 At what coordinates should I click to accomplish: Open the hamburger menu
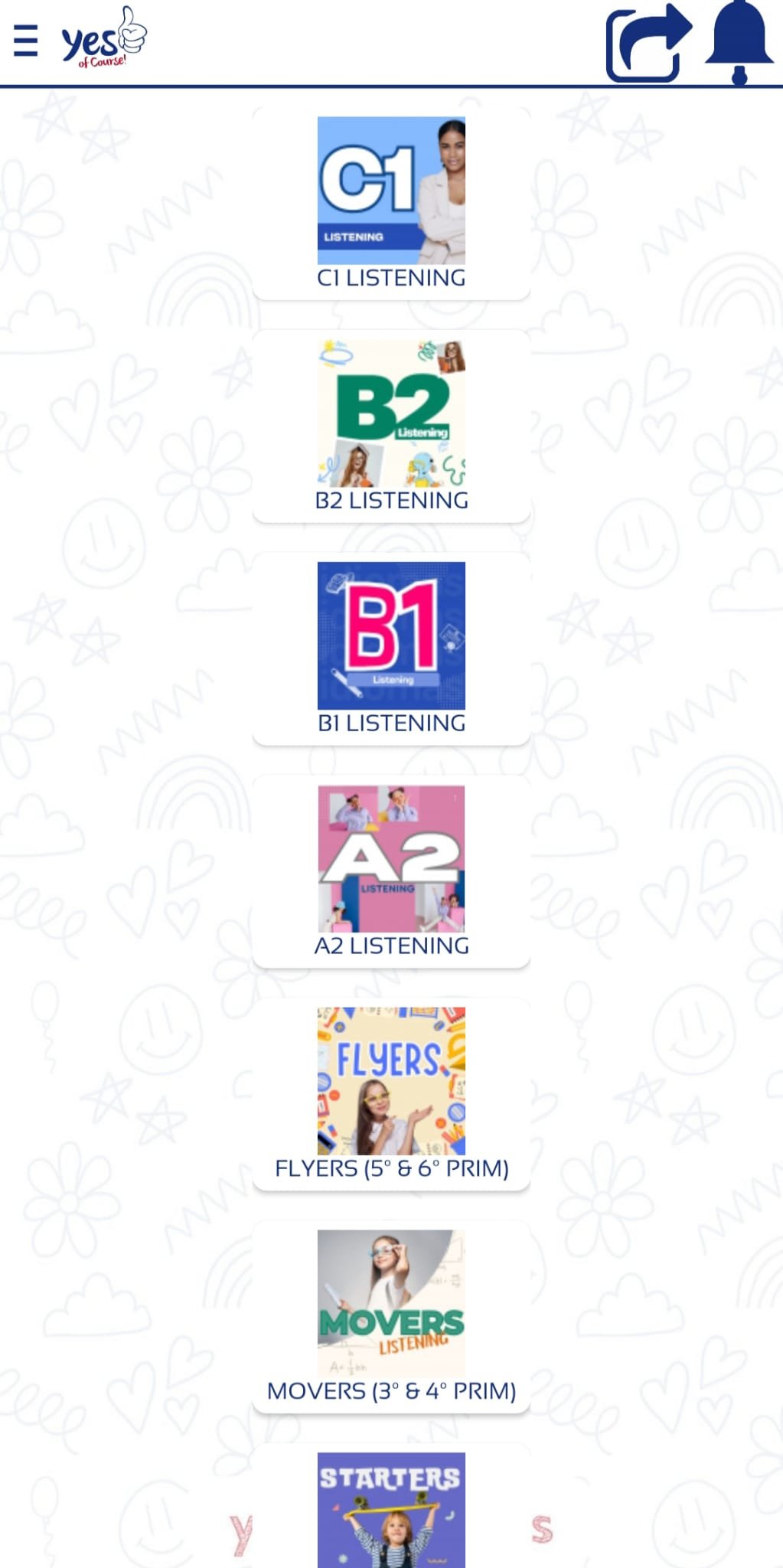pos(26,40)
